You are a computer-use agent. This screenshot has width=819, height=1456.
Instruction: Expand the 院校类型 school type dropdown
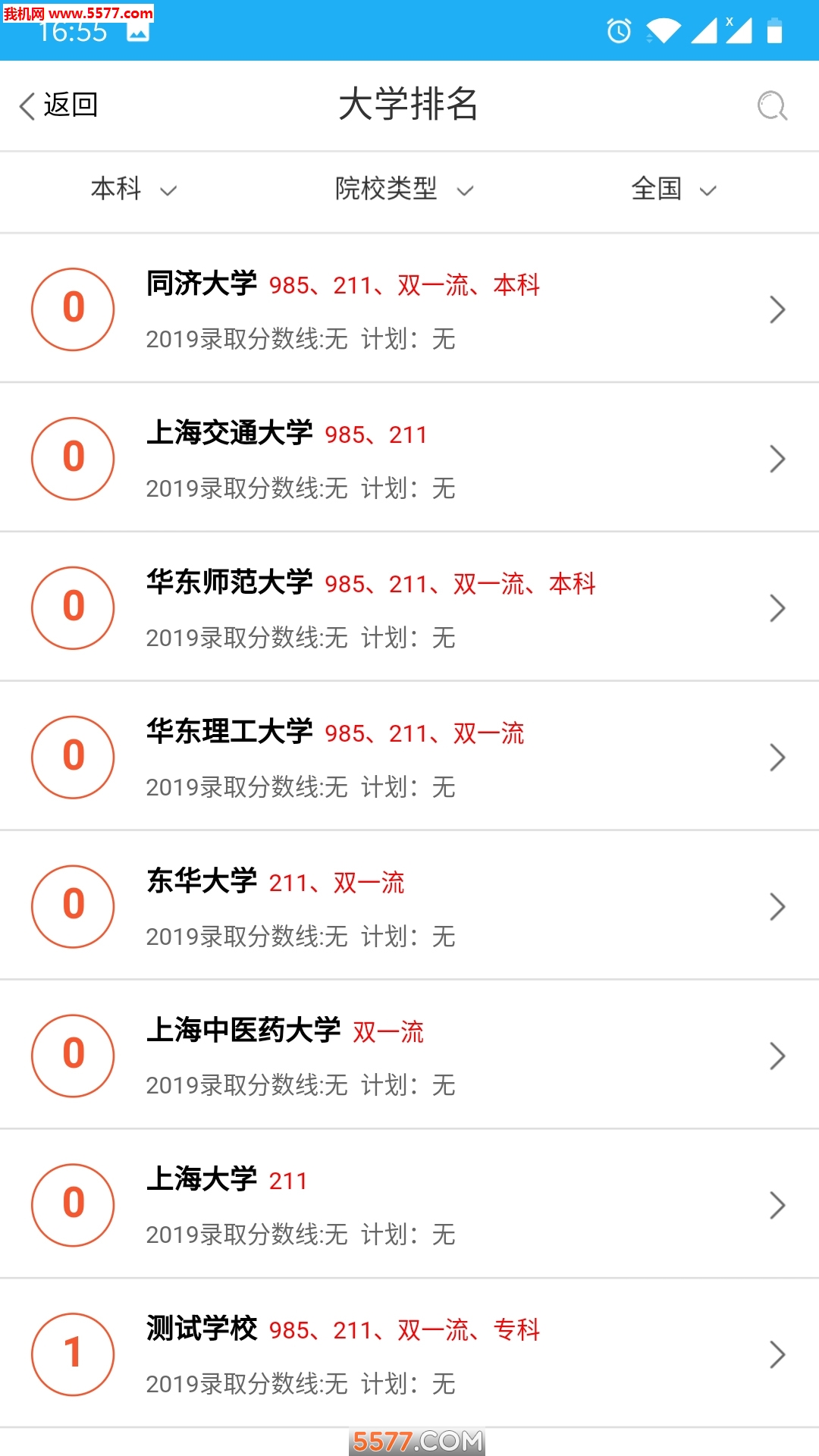pyautogui.click(x=405, y=190)
